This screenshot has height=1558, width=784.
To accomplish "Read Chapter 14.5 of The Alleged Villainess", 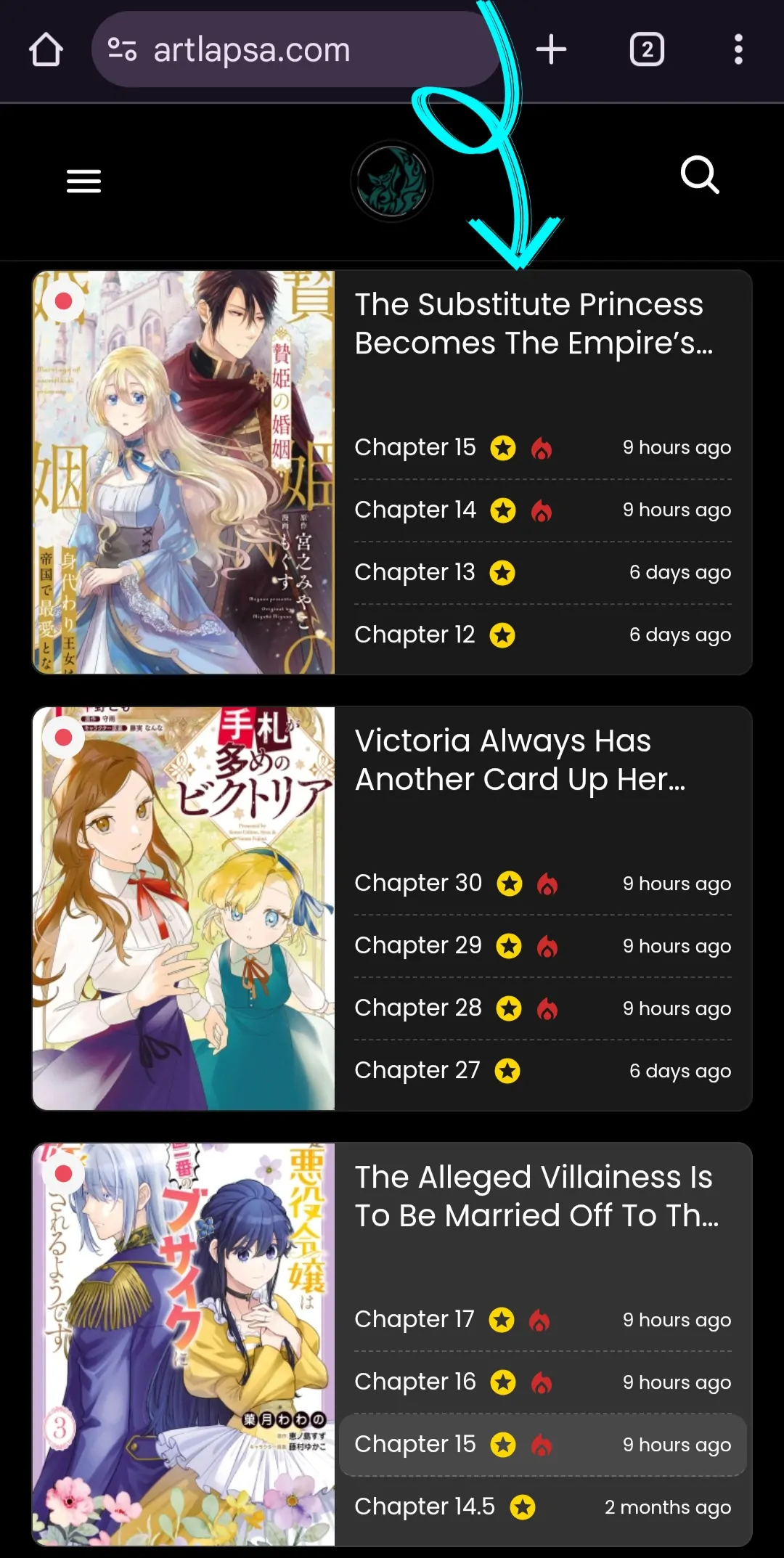I will [424, 1507].
